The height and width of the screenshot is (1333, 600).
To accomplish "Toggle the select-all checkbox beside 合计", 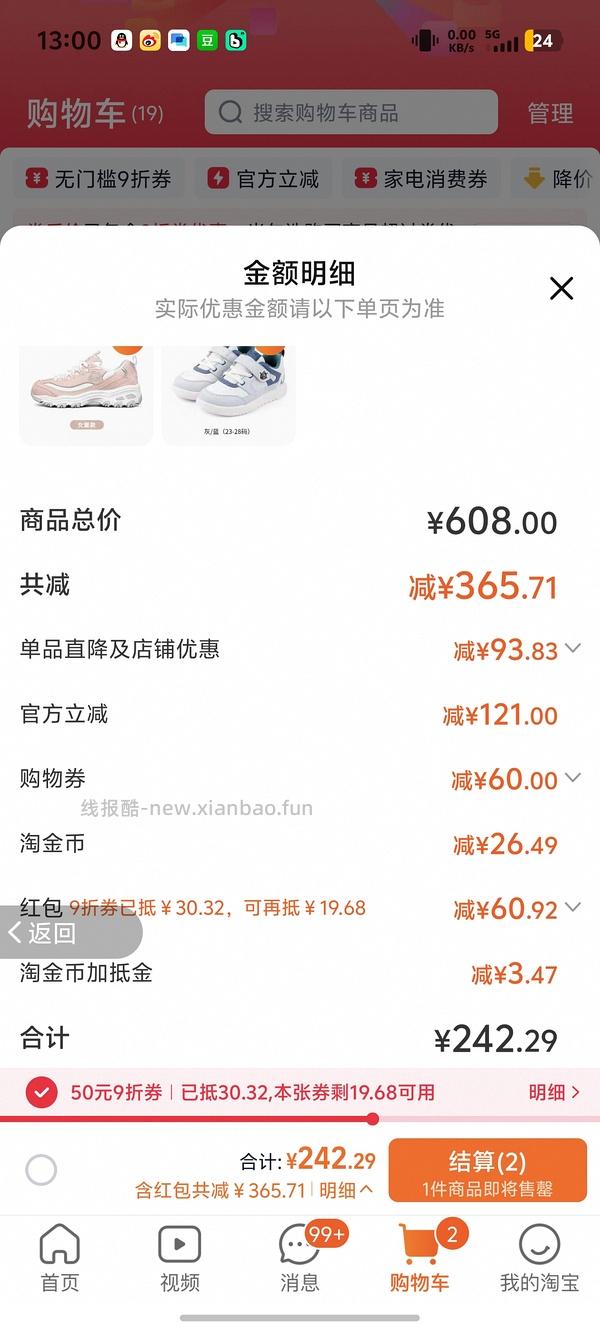I will 41,1169.
